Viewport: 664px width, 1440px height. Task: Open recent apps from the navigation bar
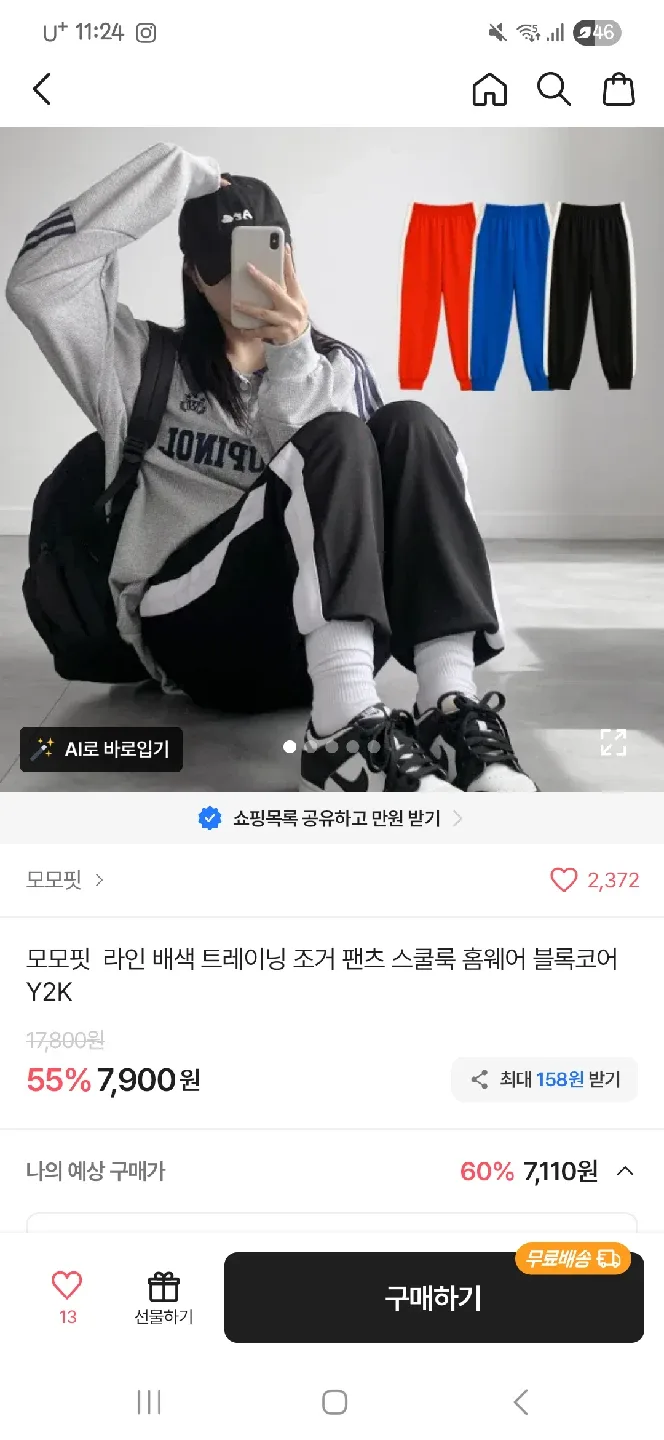pyautogui.click(x=148, y=1402)
